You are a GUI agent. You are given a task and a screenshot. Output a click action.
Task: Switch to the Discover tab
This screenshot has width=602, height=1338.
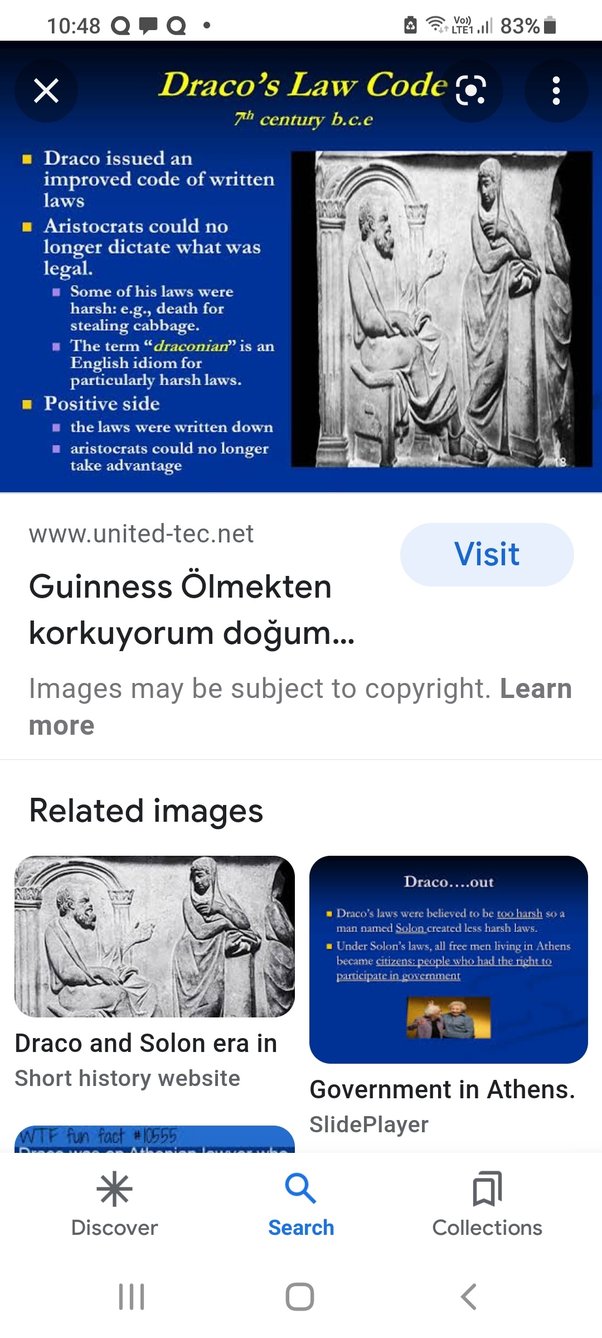[x=114, y=1206]
